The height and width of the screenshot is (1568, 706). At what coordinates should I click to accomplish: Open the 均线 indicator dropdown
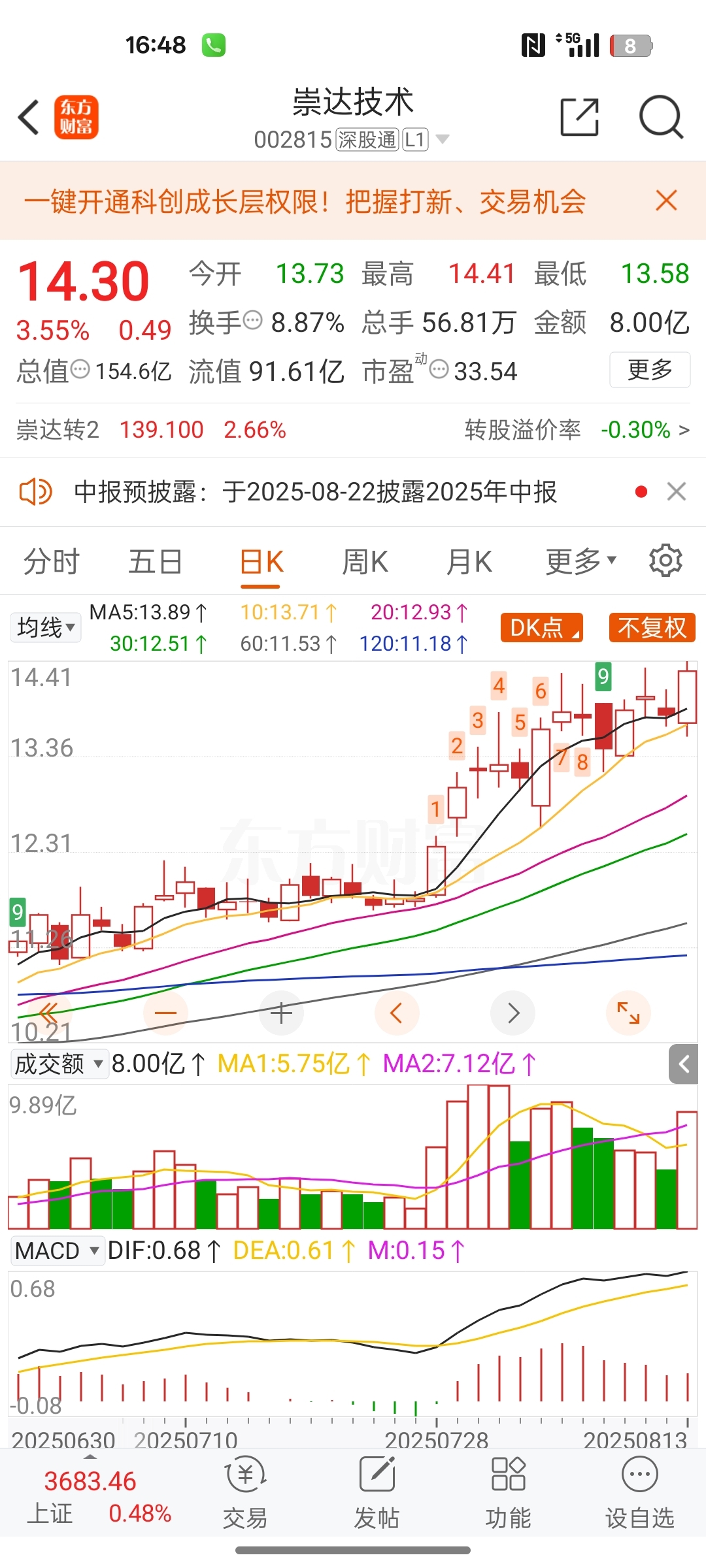point(46,628)
